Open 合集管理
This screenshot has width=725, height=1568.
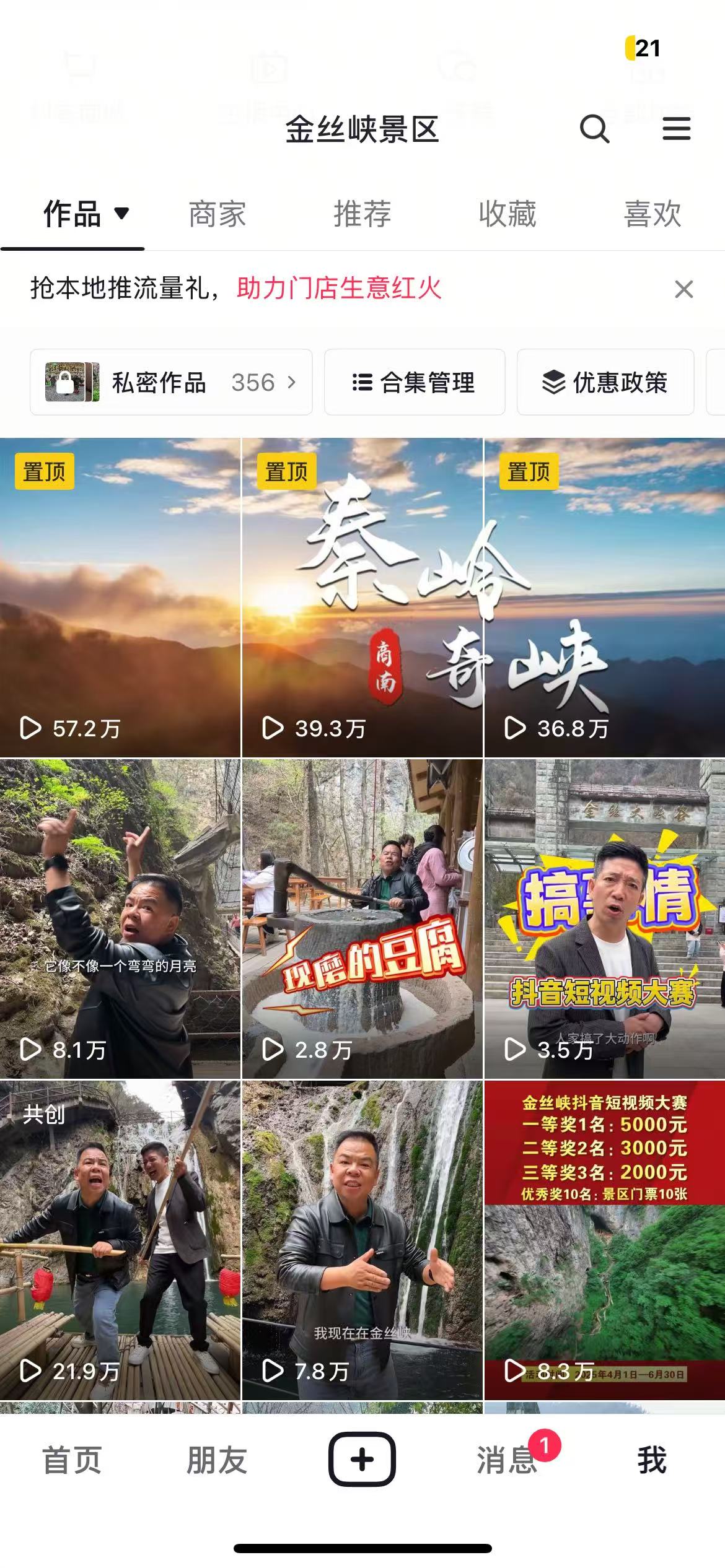click(x=414, y=382)
